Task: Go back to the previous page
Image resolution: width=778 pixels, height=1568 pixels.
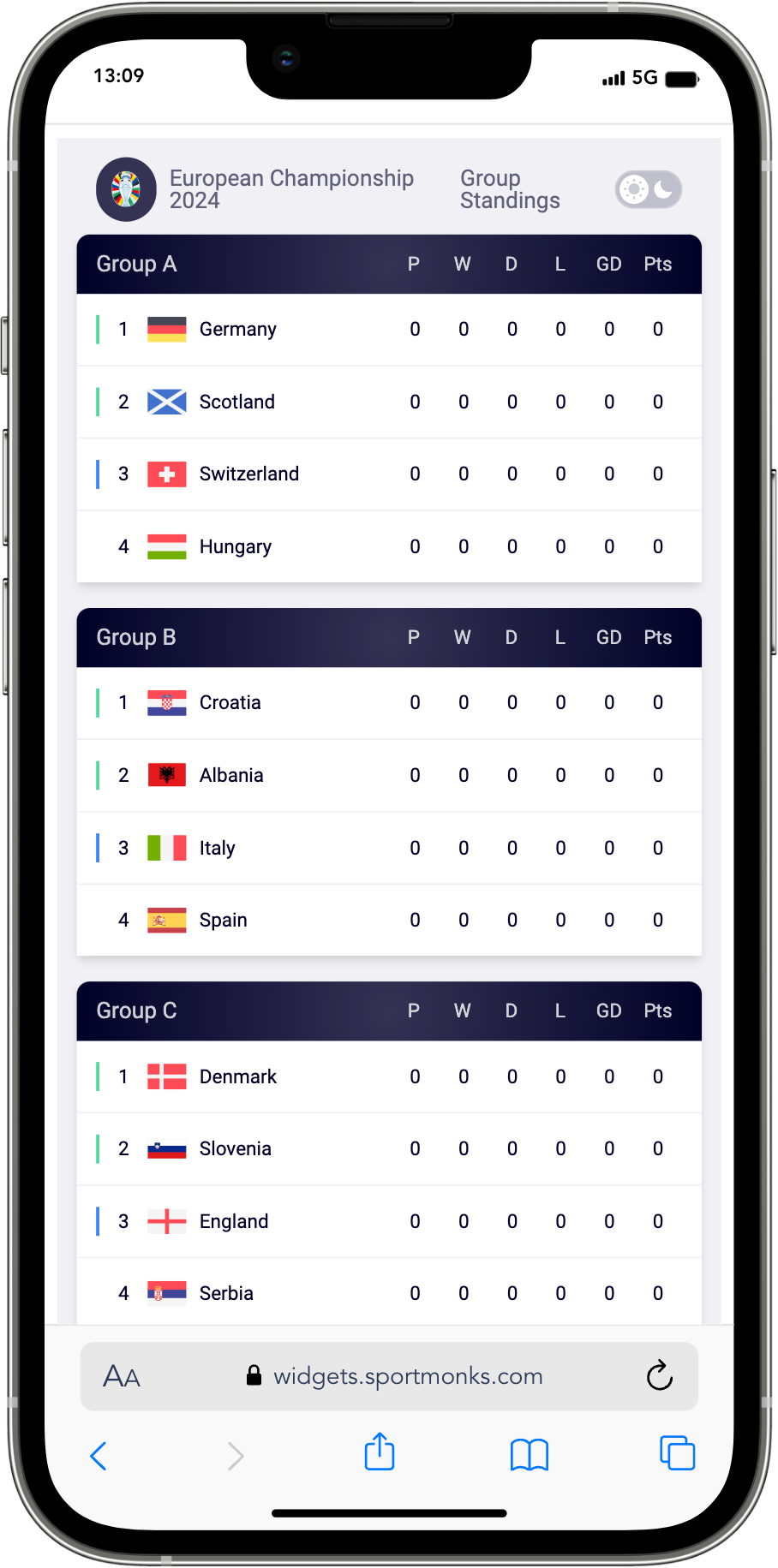Action: (x=99, y=1455)
